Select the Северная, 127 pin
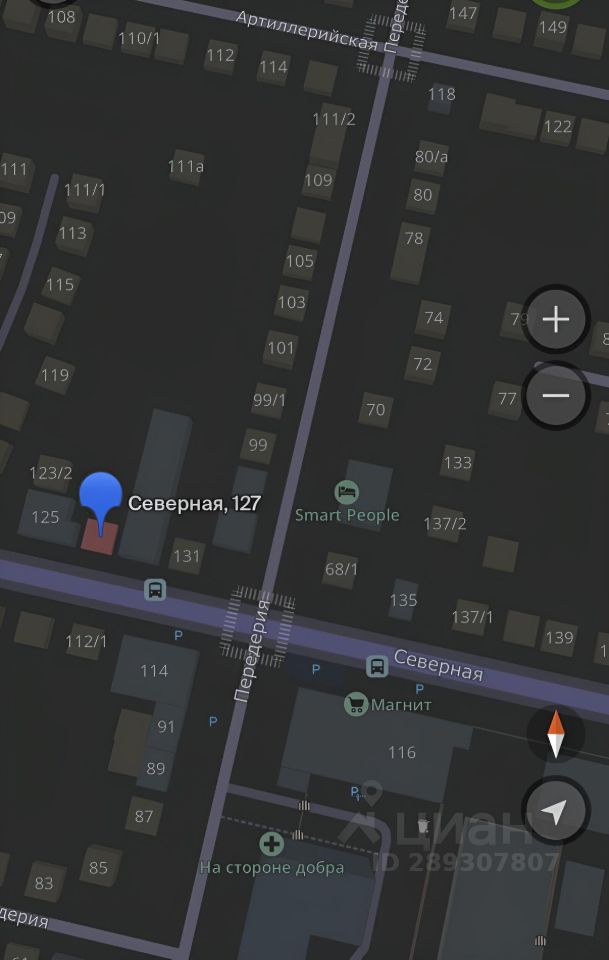 coord(100,500)
